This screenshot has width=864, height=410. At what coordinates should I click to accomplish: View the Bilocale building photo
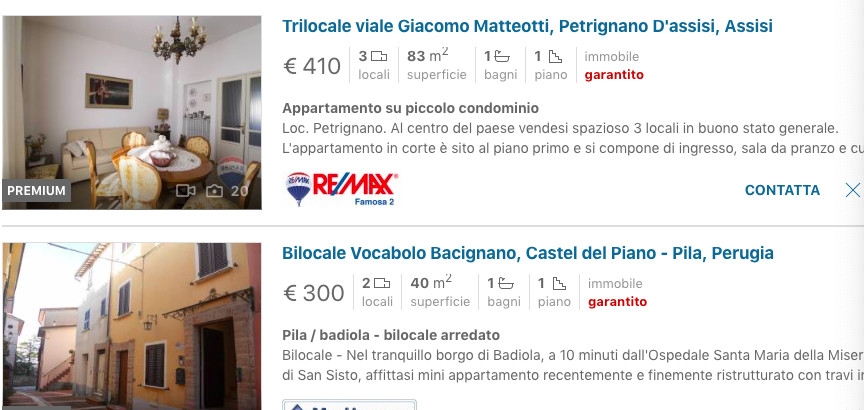(x=131, y=326)
